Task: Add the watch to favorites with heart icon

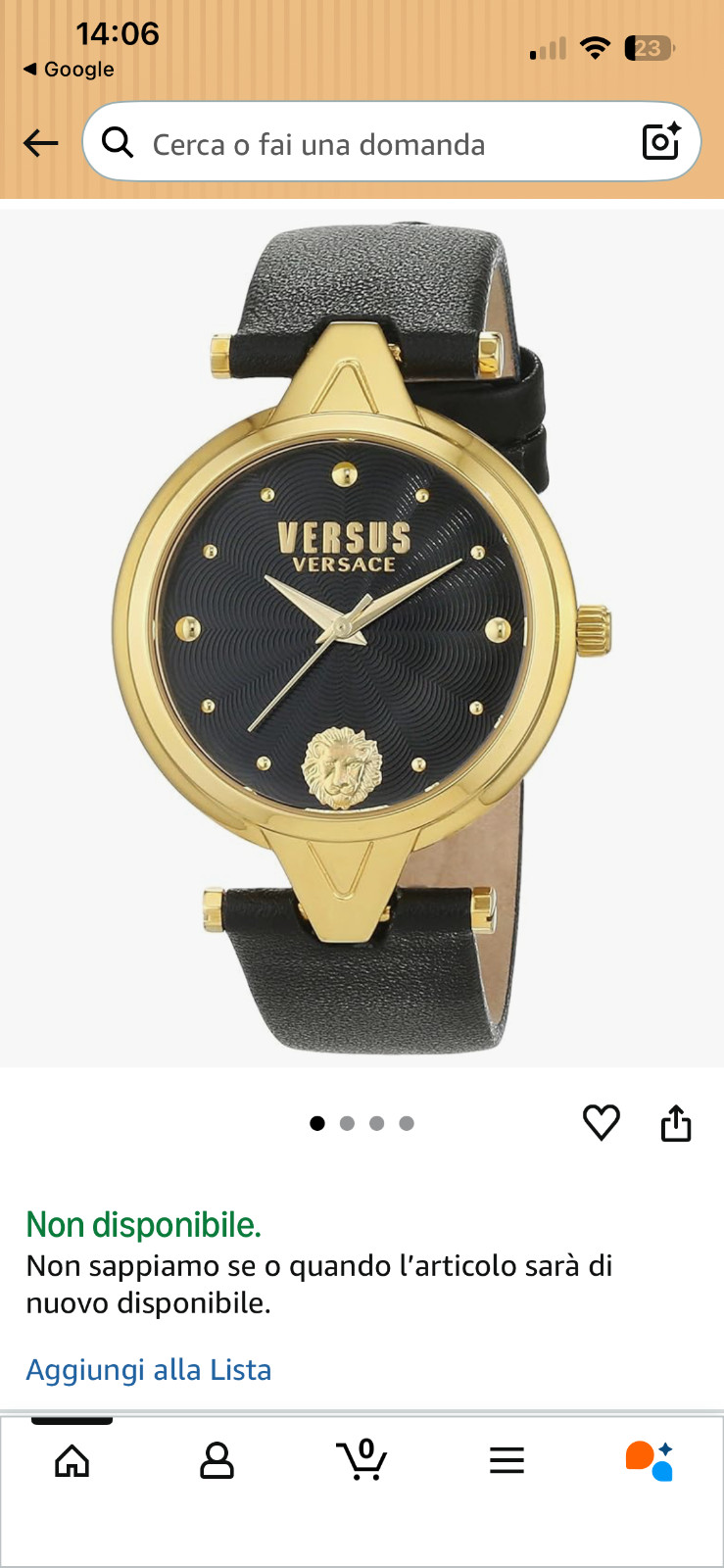Action: (x=601, y=1122)
